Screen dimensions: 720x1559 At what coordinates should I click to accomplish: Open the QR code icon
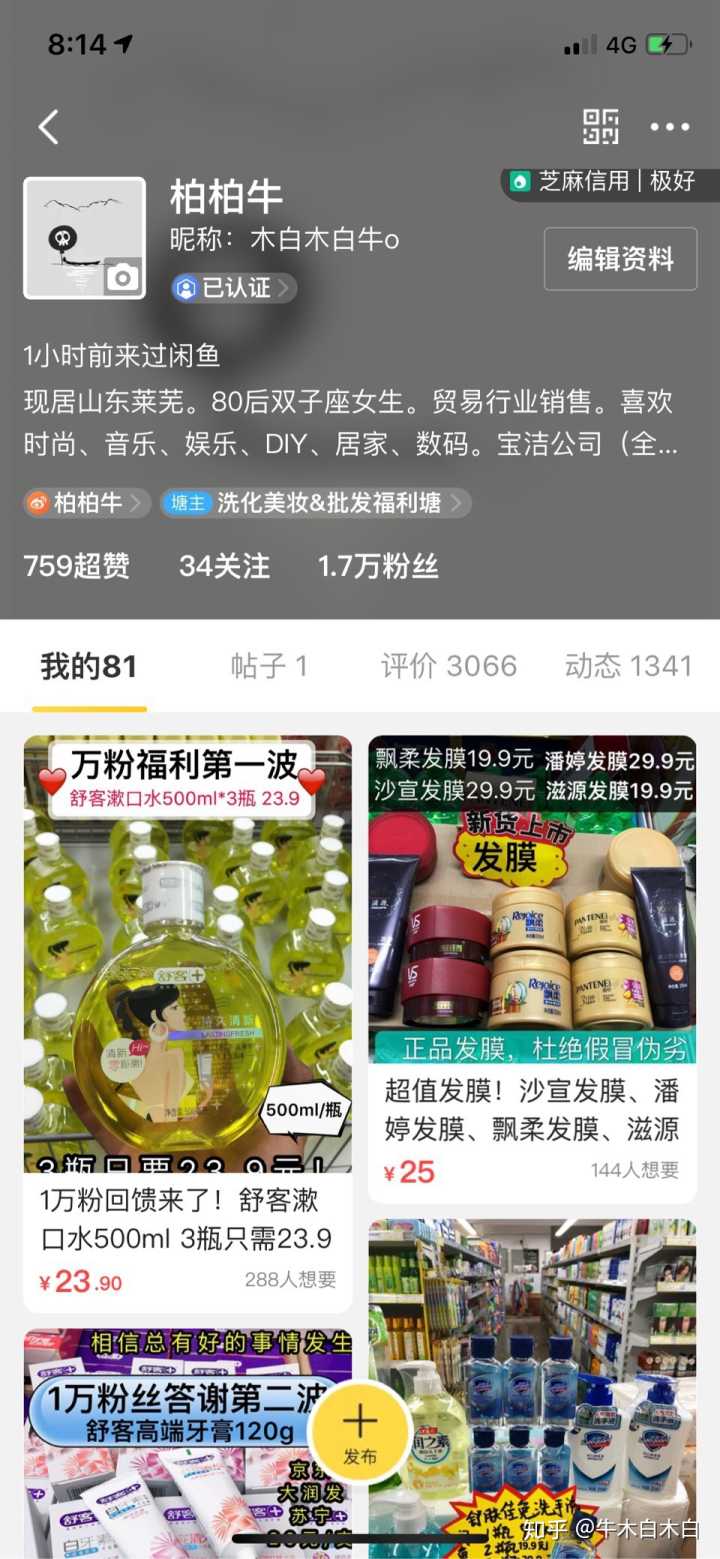[601, 127]
